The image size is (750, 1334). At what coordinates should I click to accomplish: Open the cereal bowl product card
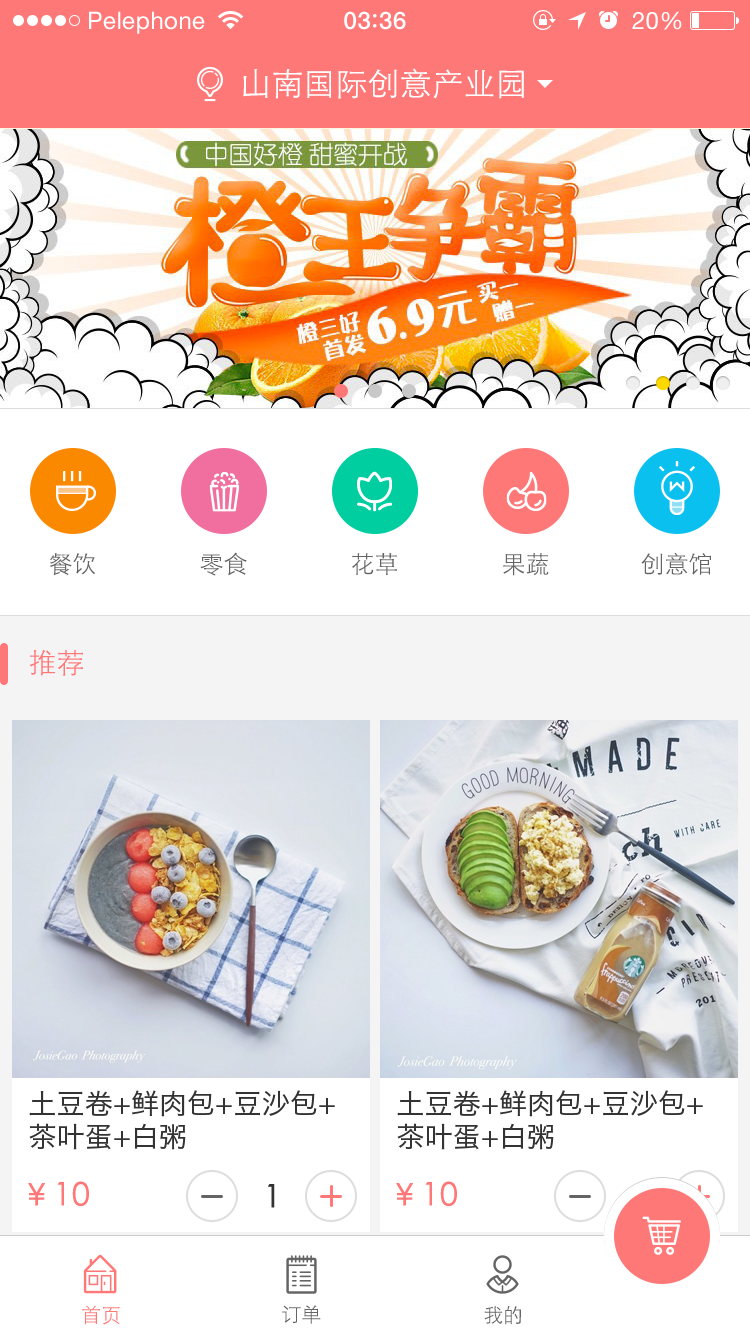191,898
